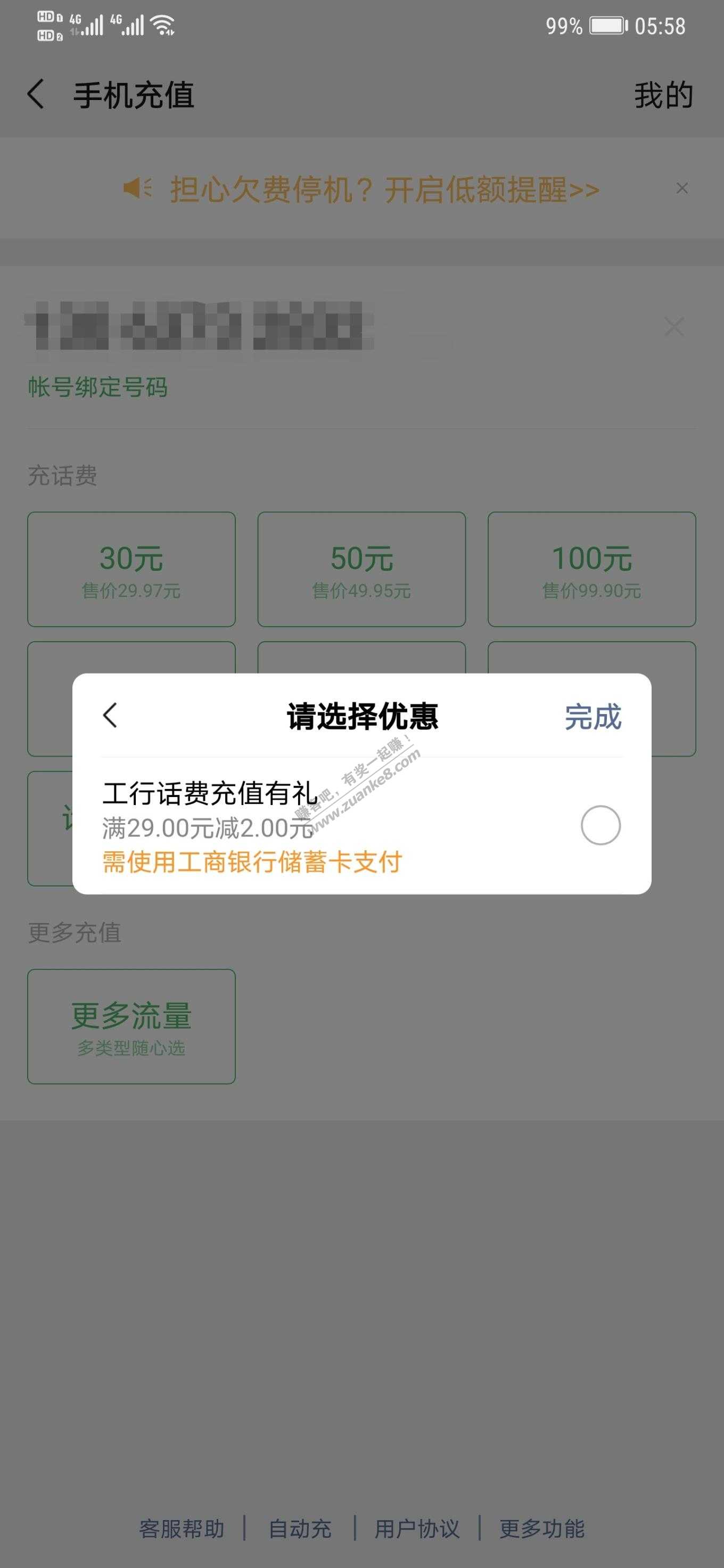View the 用户协议 user agreement
This screenshot has height=1568, width=724.
coord(417,1528)
